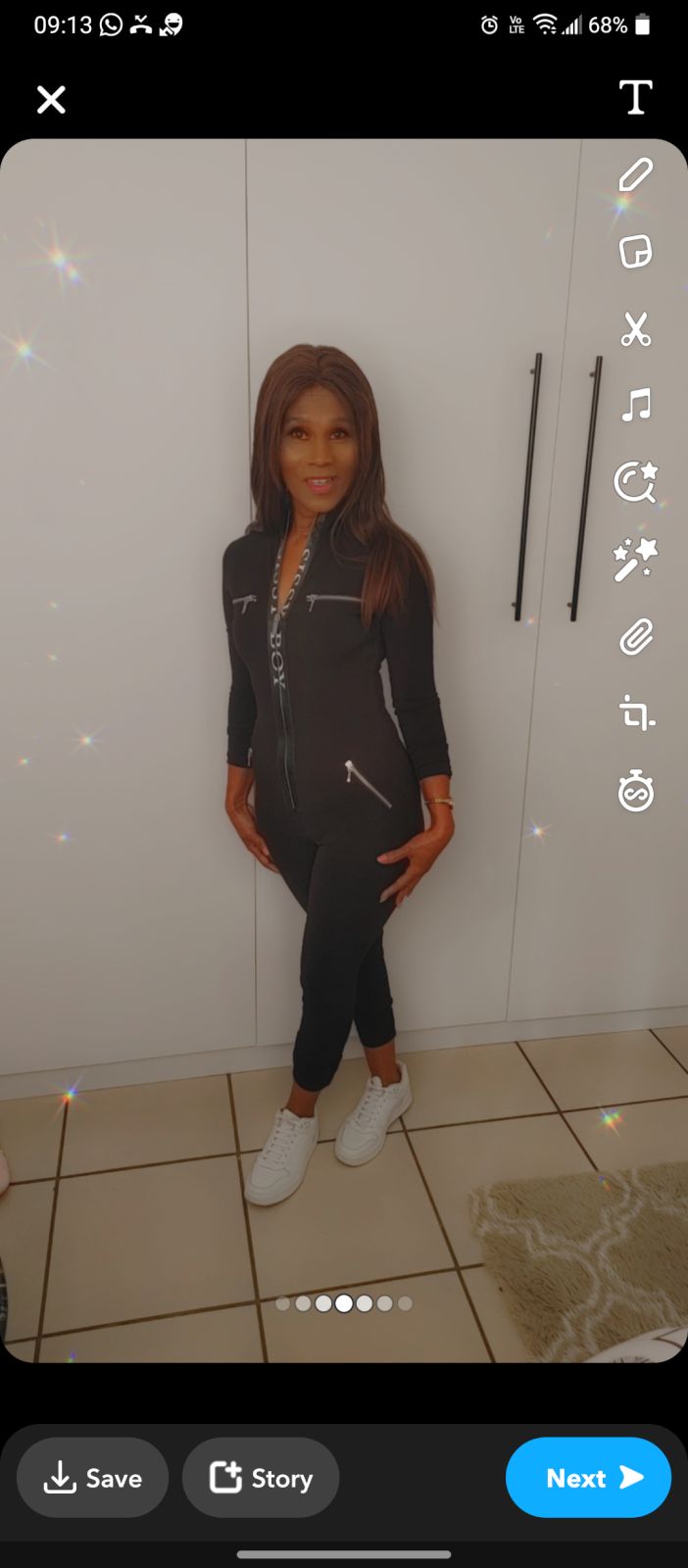Tap Next to choose recipients
This screenshot has height=1568, width=688.
[x=588, y=1478]
